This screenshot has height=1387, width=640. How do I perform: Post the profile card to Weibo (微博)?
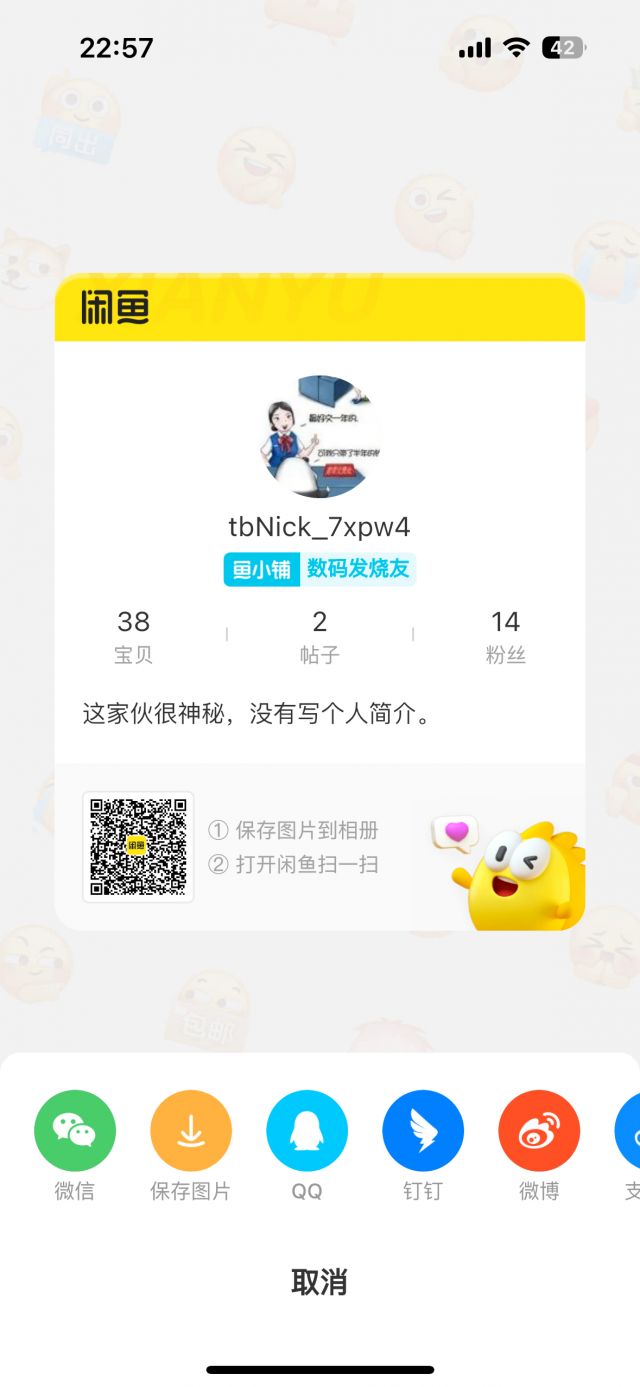[x=539, y=1131]
